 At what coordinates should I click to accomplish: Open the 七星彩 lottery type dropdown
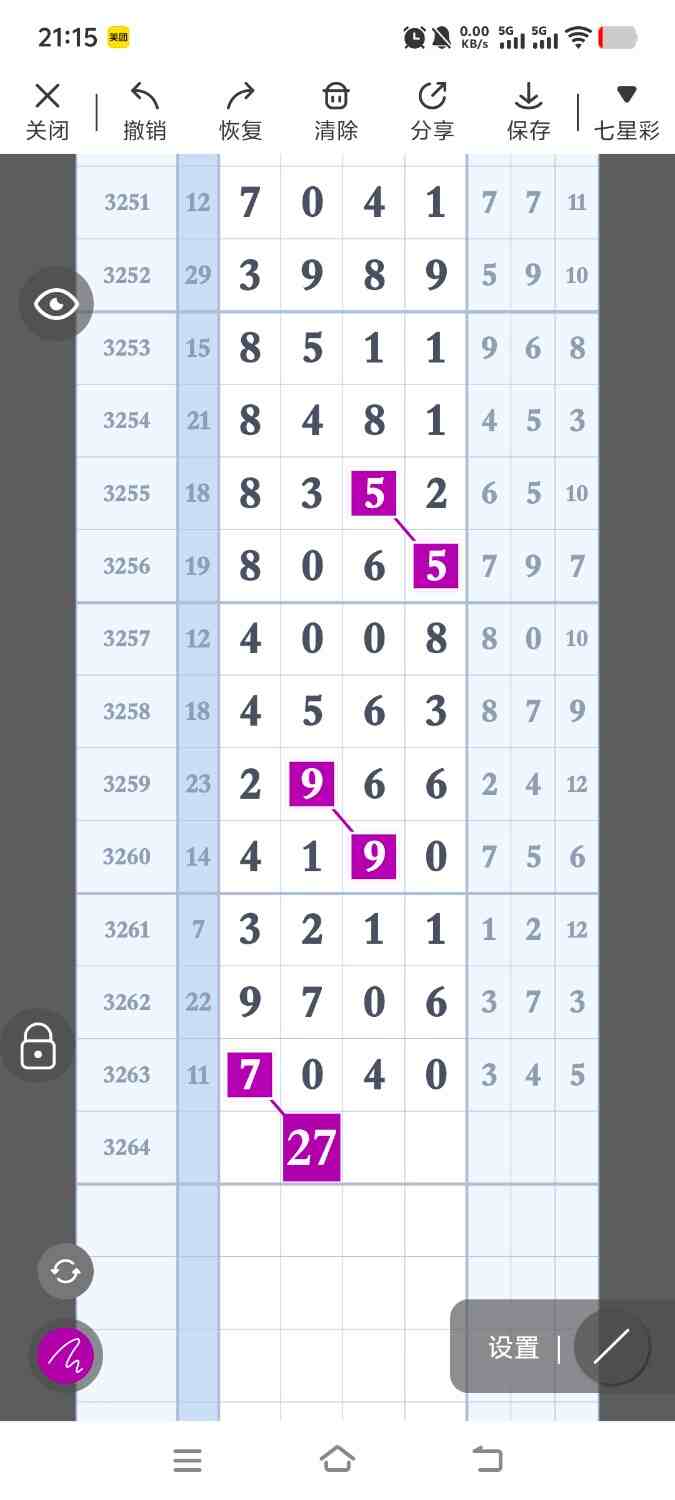click(626, 111)
